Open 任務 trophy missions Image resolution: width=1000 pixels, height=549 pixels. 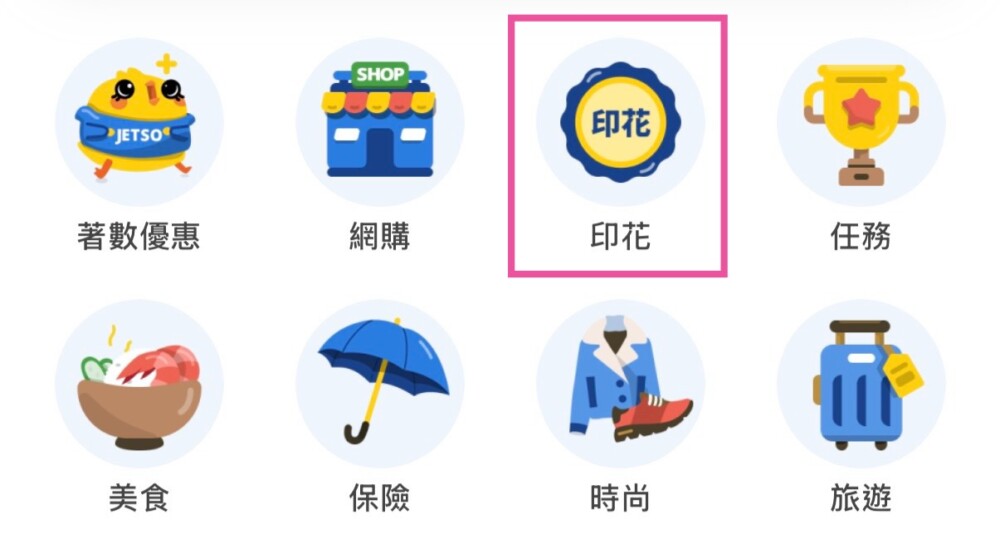pyautogui.click(x=861, y=122)
